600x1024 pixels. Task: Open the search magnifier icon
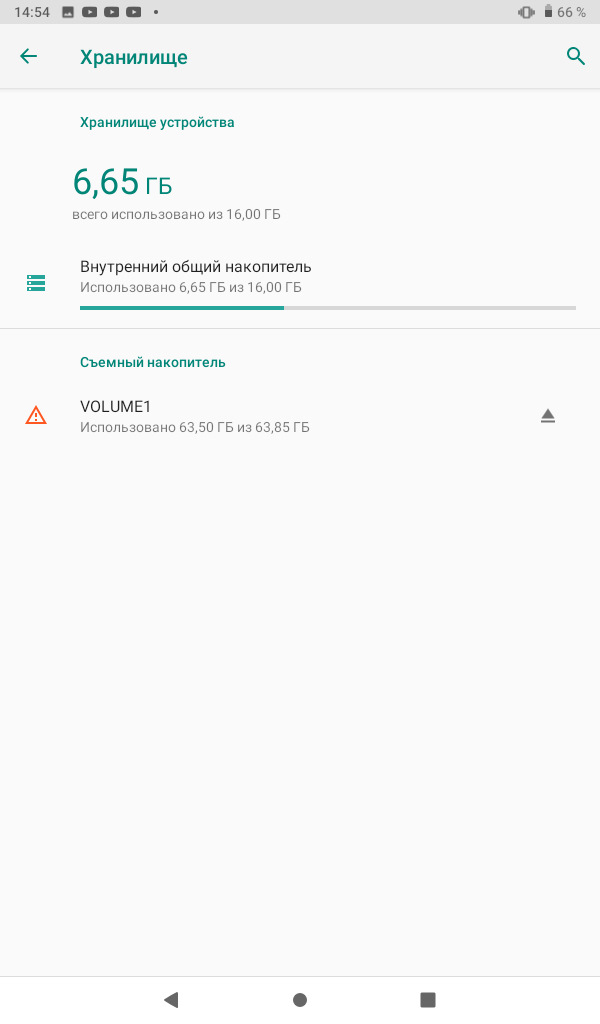click(575, 56)
